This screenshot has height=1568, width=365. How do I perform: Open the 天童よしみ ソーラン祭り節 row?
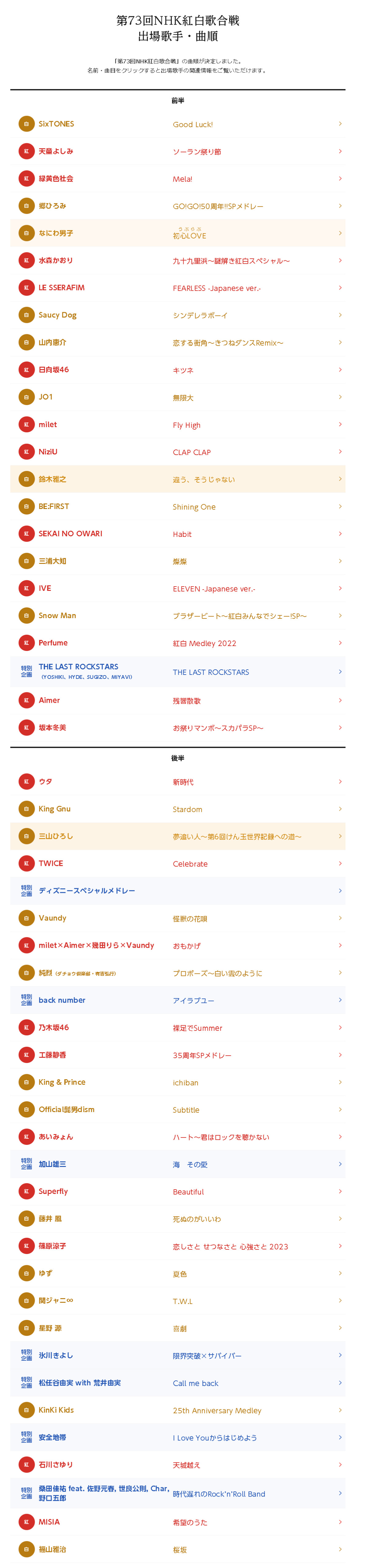[x=177, y=151]
